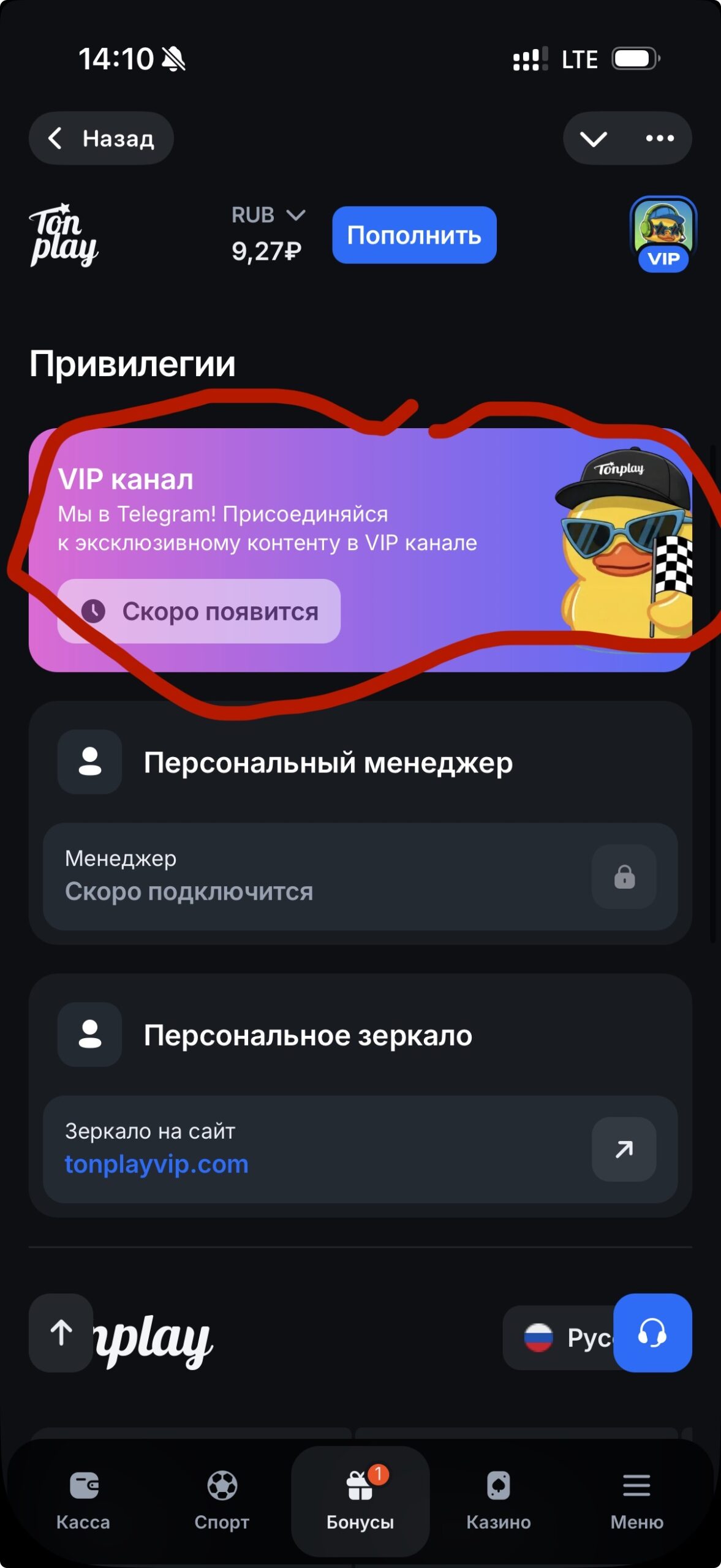Screen dimensions: 721x1568
Task: Tap the Скоро появится VIP channel button
Action: (x=199, y=611)
